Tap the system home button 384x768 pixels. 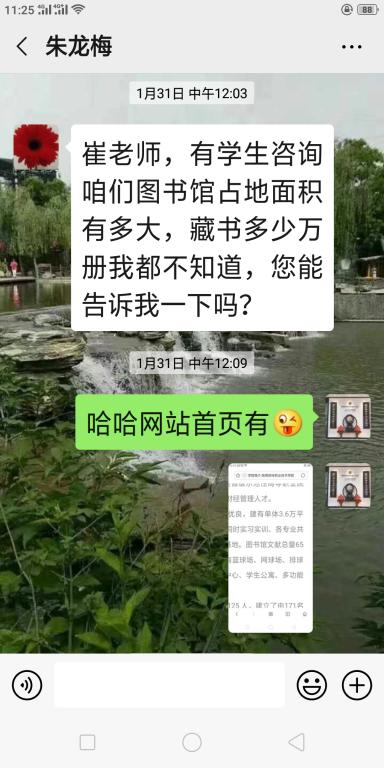point(192,742)
